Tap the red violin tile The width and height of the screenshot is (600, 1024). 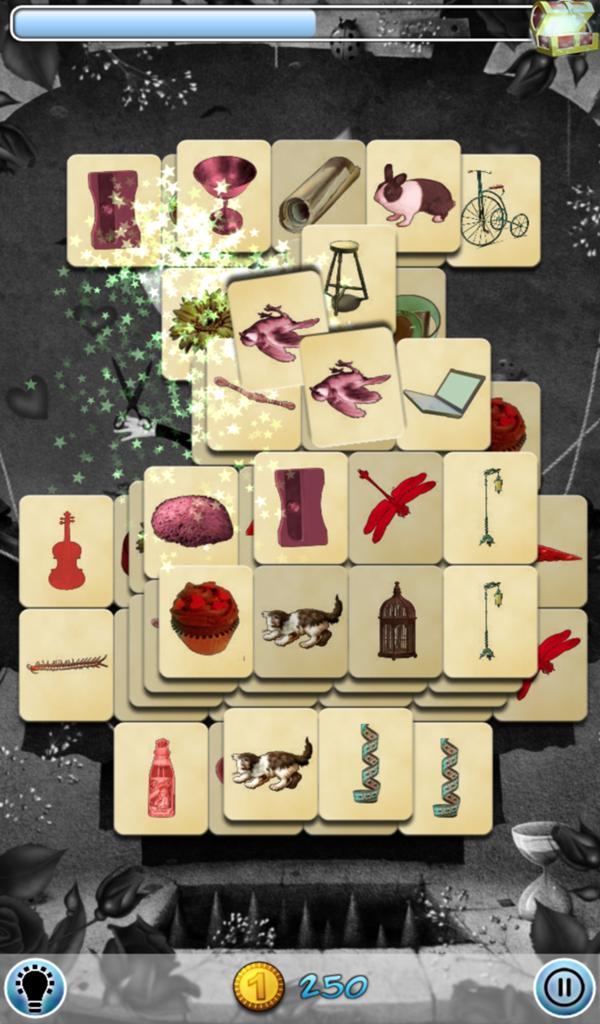point(66,551)
